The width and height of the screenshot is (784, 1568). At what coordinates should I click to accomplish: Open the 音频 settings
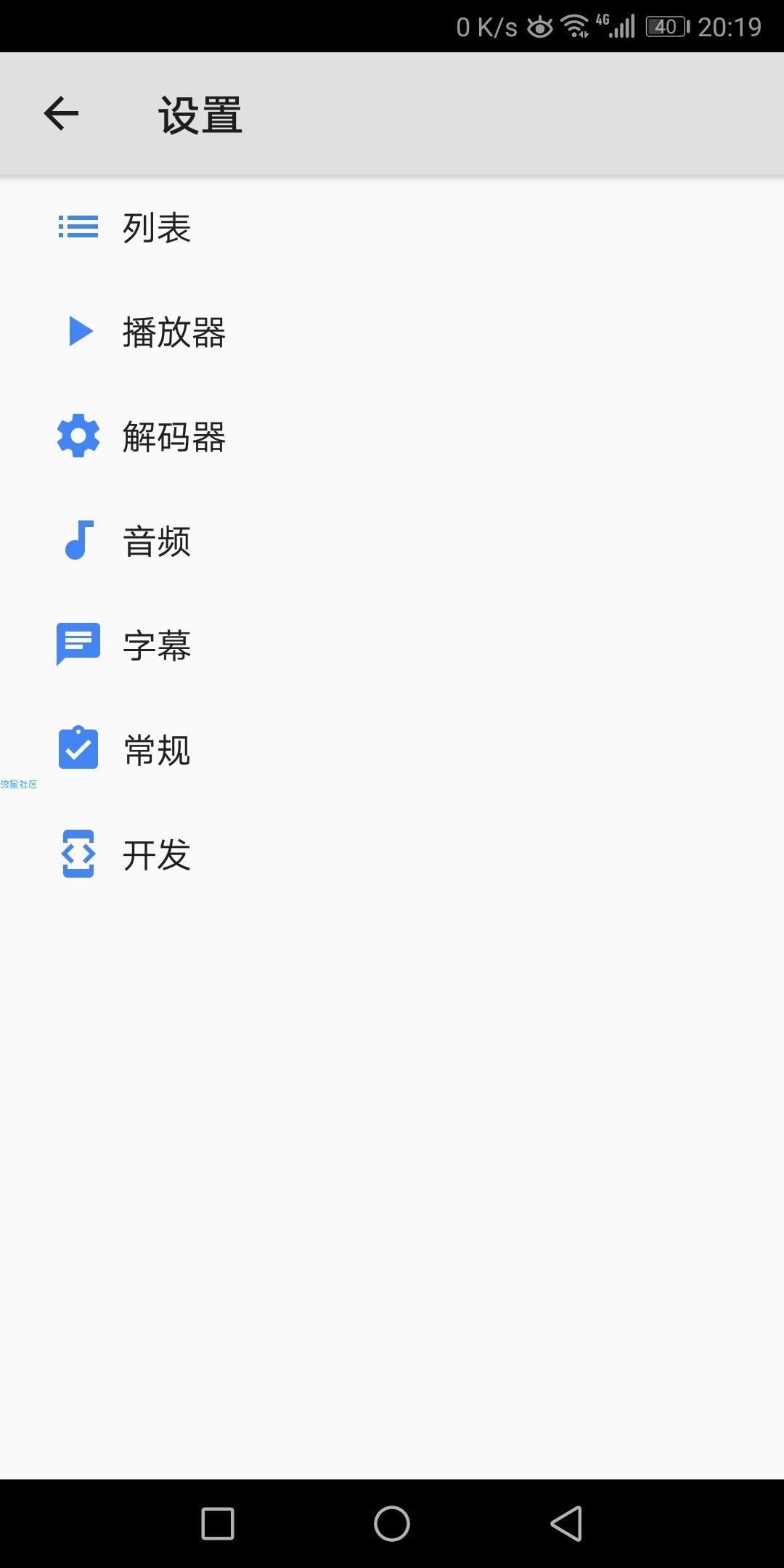click(392, 541)
